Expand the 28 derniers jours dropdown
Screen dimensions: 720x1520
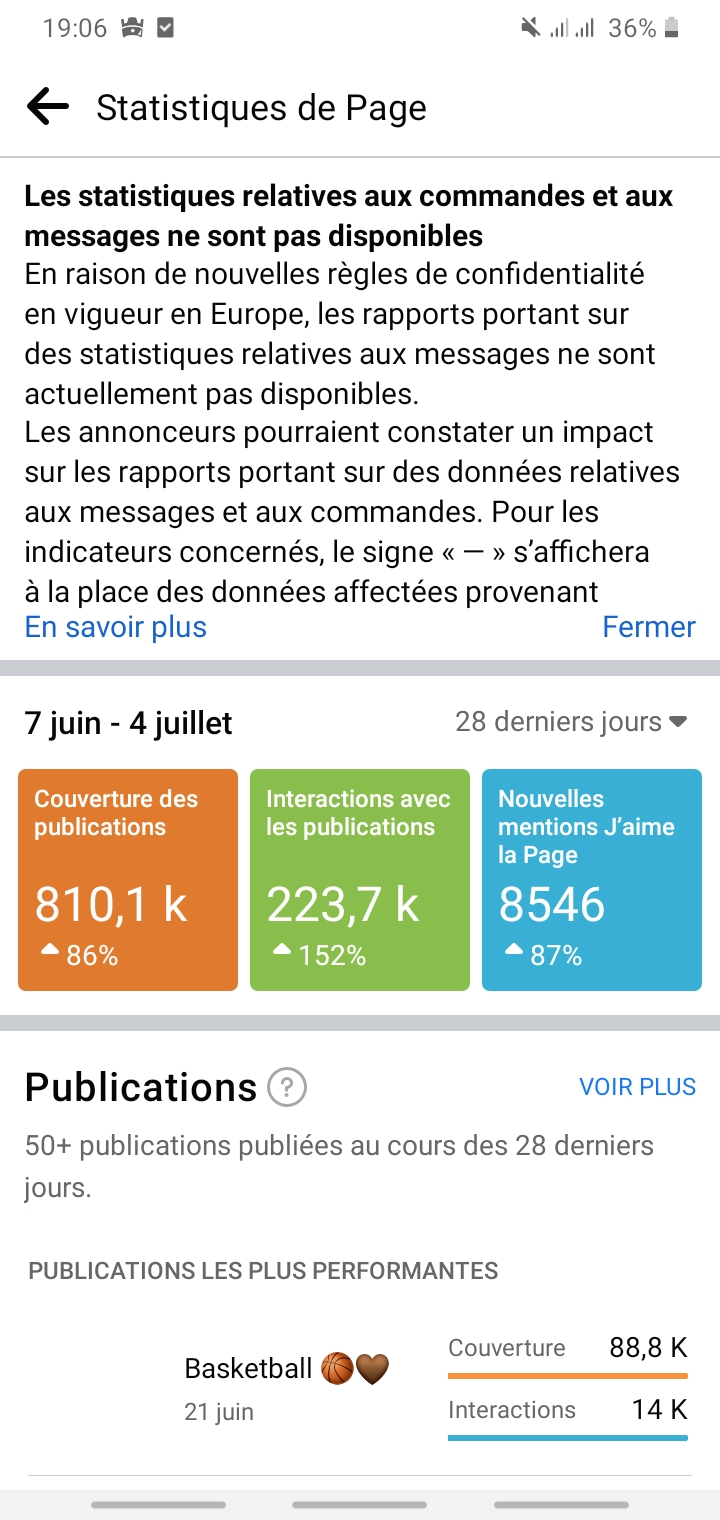(x=571, y=722)
